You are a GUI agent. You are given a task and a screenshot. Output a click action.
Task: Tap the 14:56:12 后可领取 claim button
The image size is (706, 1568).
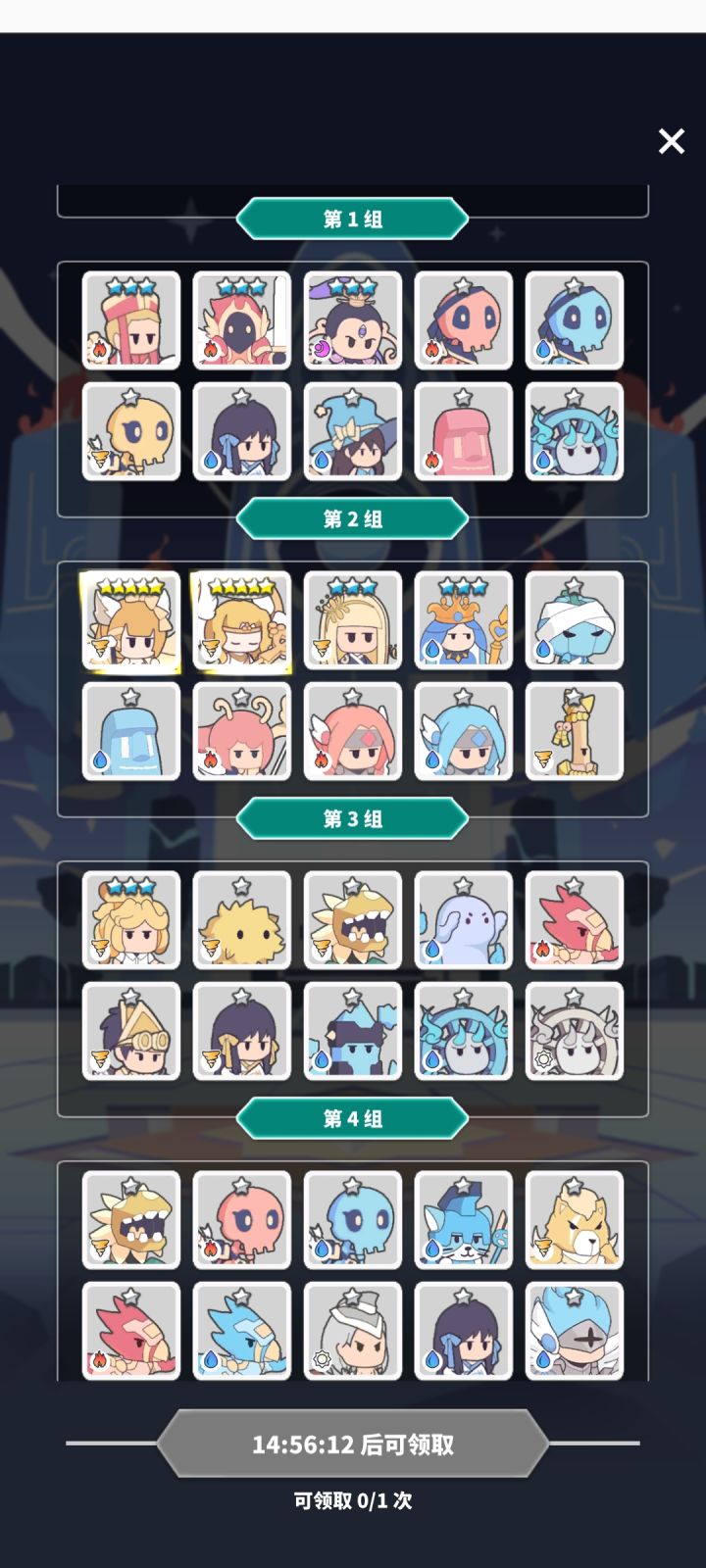tap(353, 1444)
